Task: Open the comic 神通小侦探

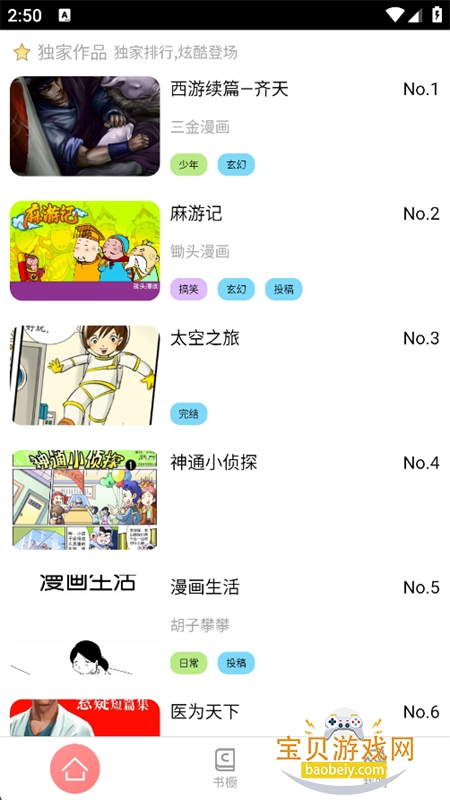Action: pyautogui.click(x=225, y=499)
